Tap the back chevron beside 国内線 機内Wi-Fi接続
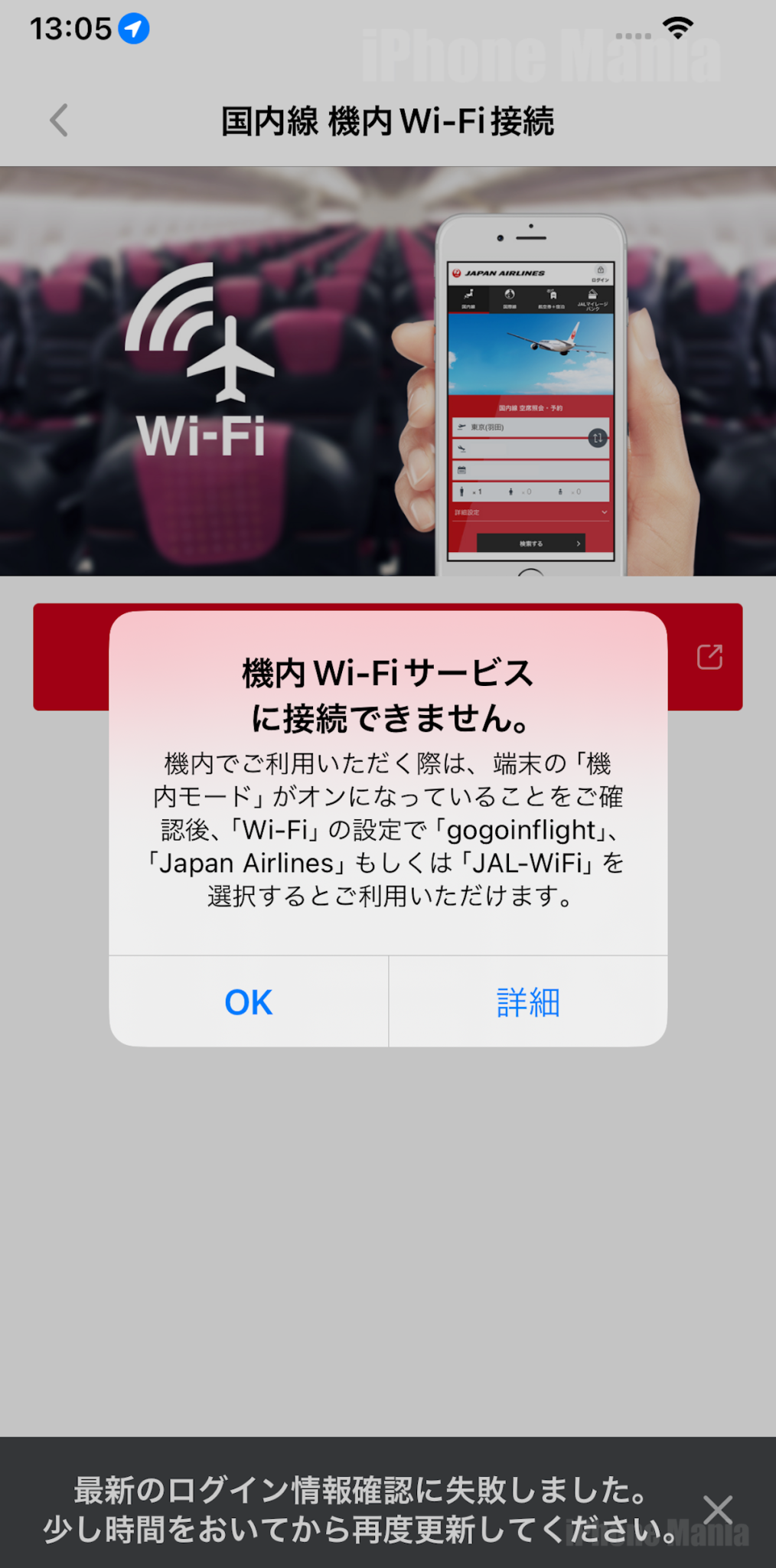Viewport: 776px width, 1568px height. (57, 120)
